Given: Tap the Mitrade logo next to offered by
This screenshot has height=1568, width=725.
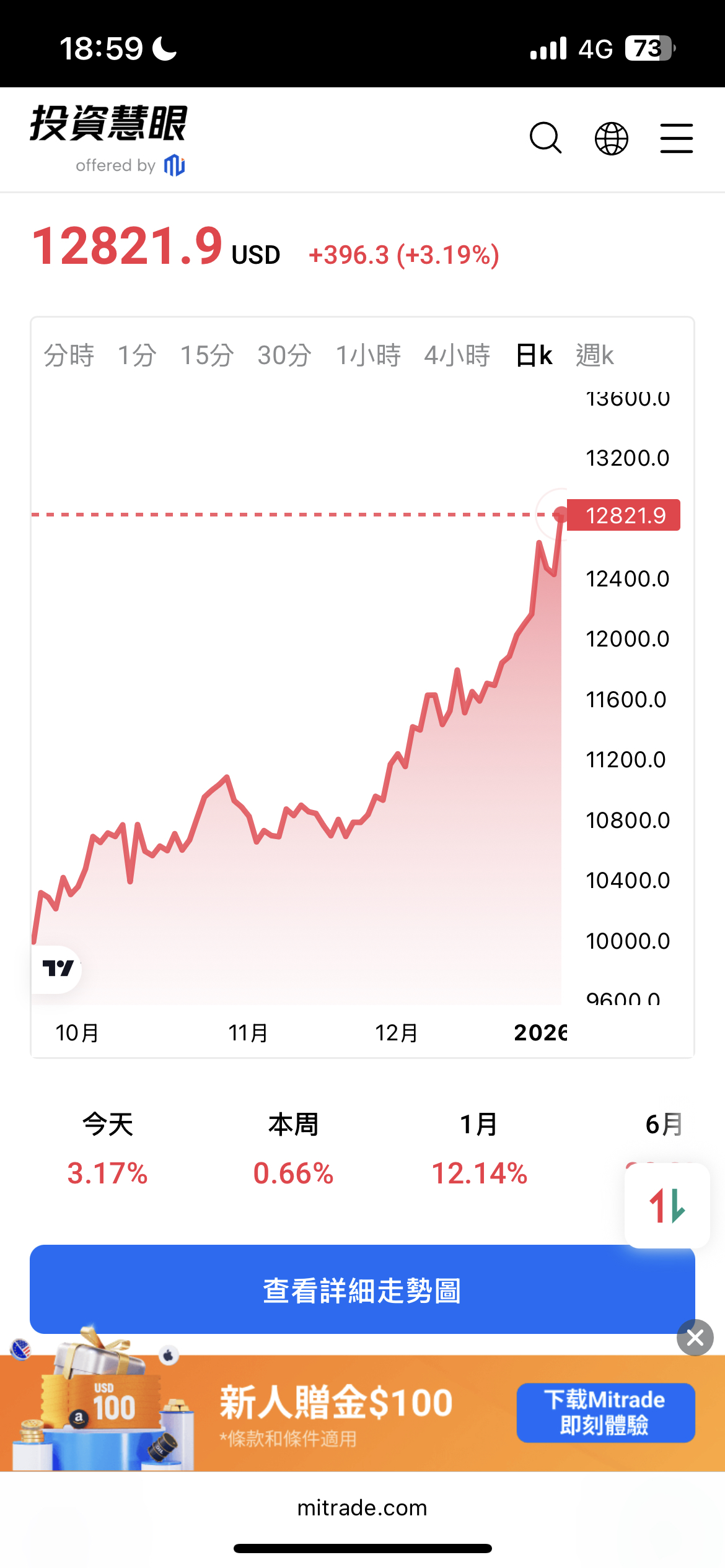Looking at the screenshot, I should pos(174,165).
